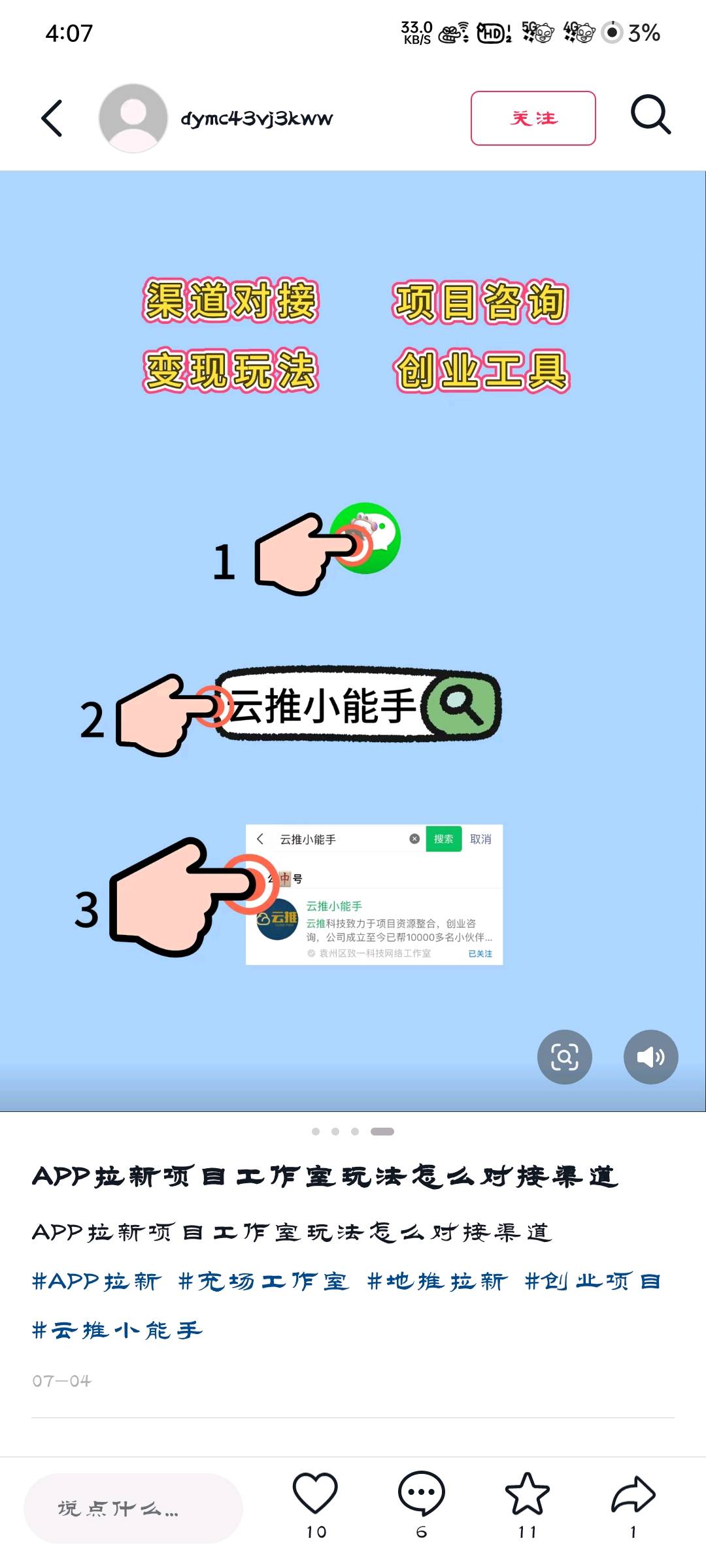Follow the author with 关注 button
Screen dimensions: 706x1568
click(533, 118)
